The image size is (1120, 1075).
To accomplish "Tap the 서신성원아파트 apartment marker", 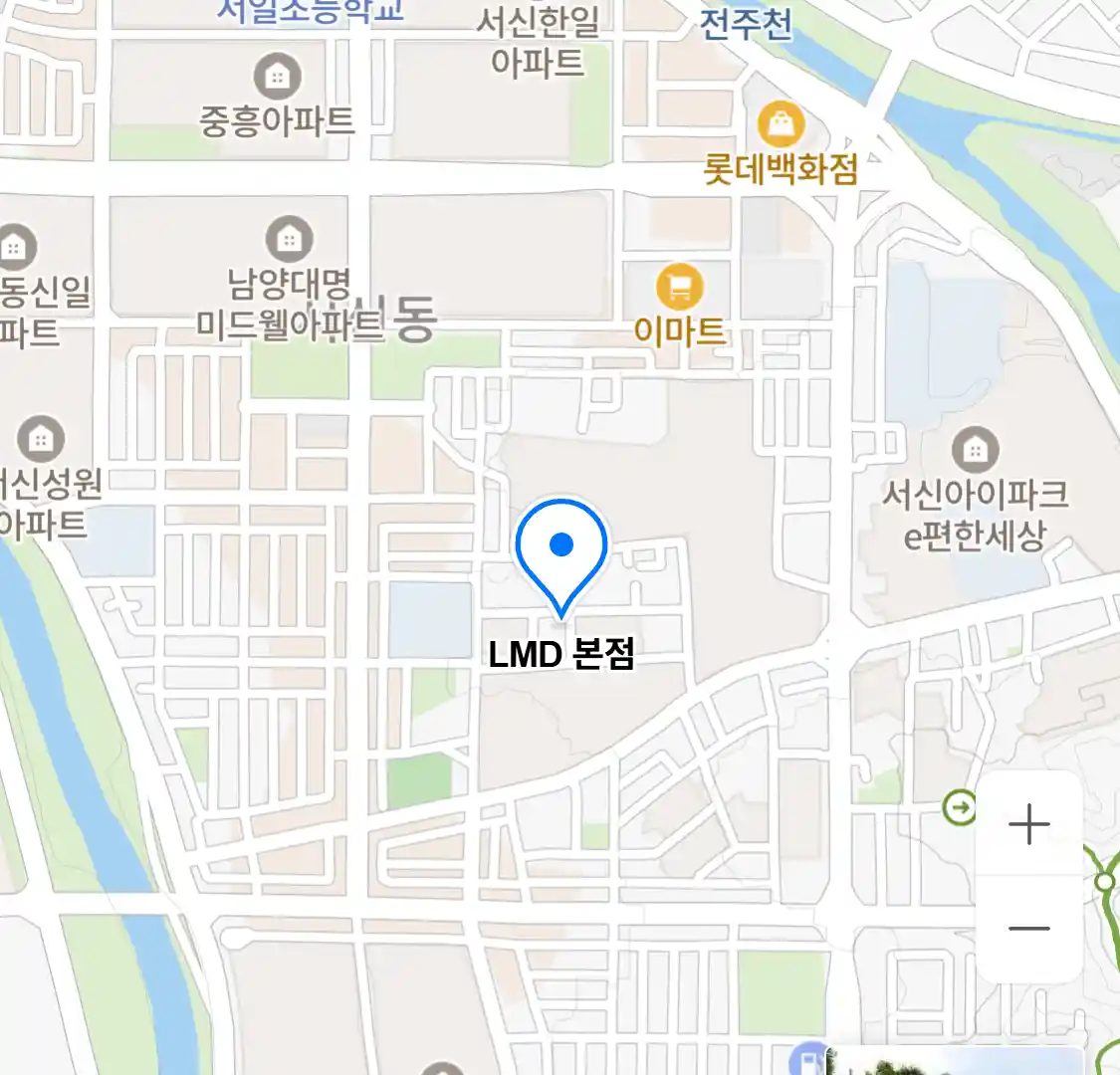I will [x=41, y=438].
